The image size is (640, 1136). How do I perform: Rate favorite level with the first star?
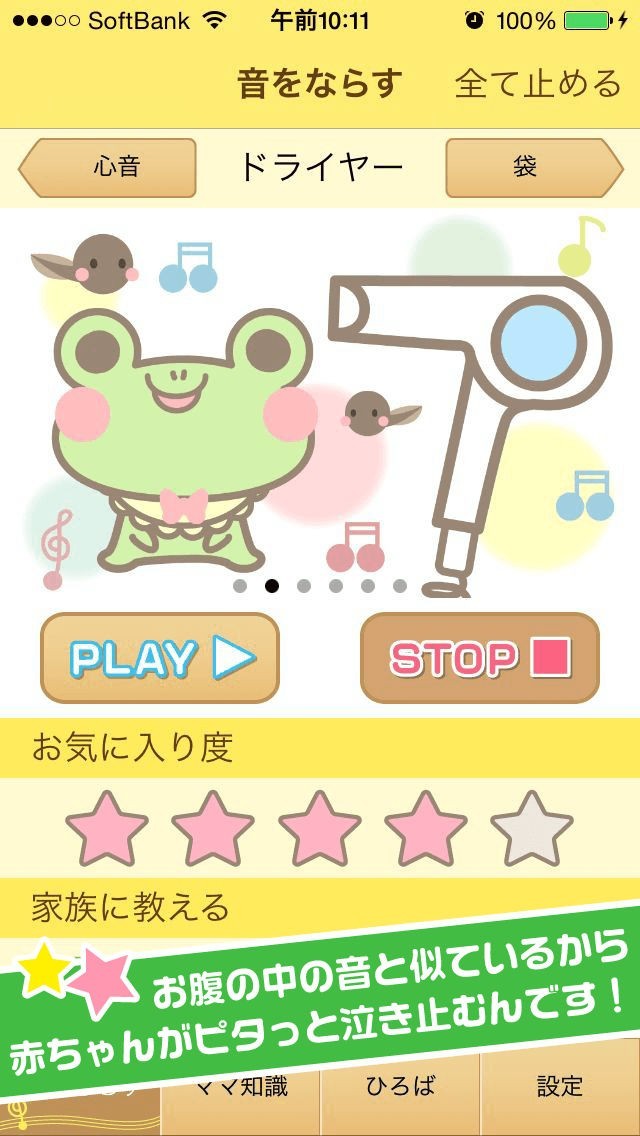click(107, 829)
